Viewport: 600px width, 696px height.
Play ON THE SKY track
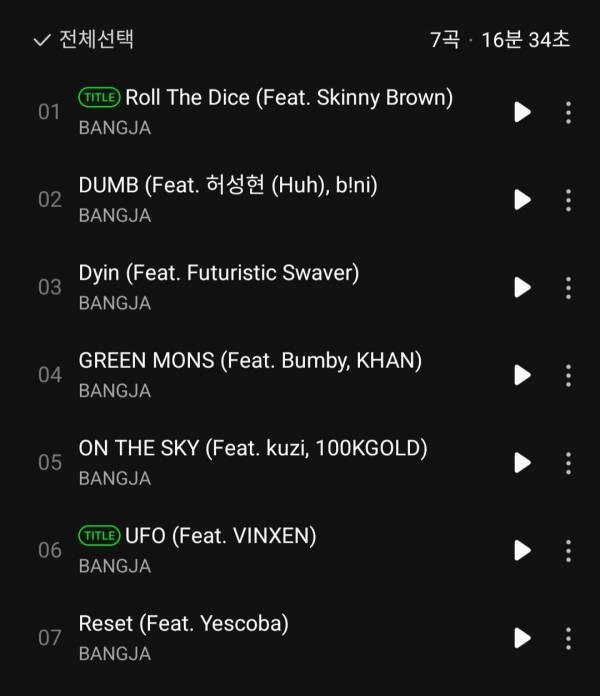[522, 462]
